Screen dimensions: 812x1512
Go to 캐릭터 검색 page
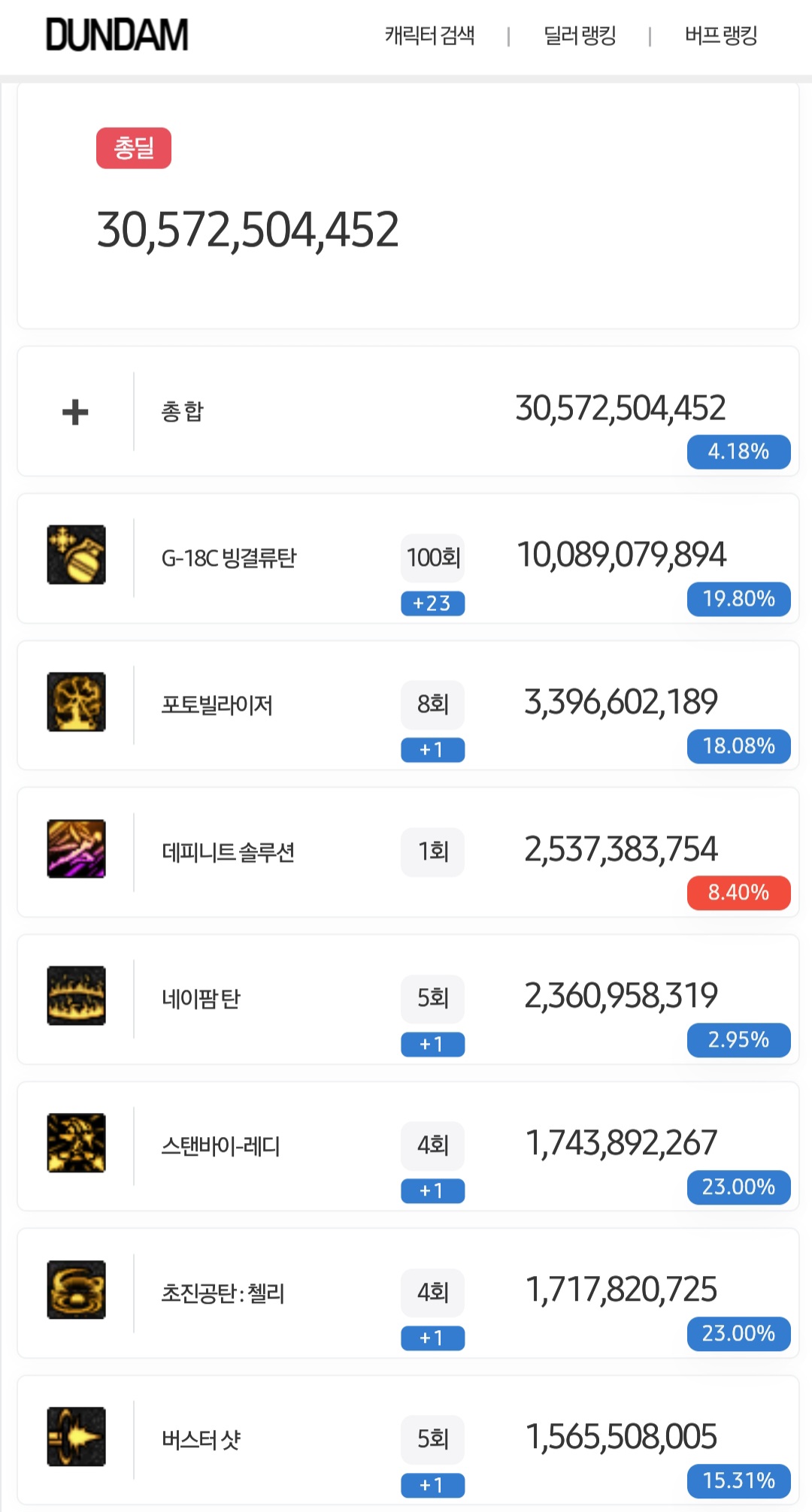[x=429, y=35]
